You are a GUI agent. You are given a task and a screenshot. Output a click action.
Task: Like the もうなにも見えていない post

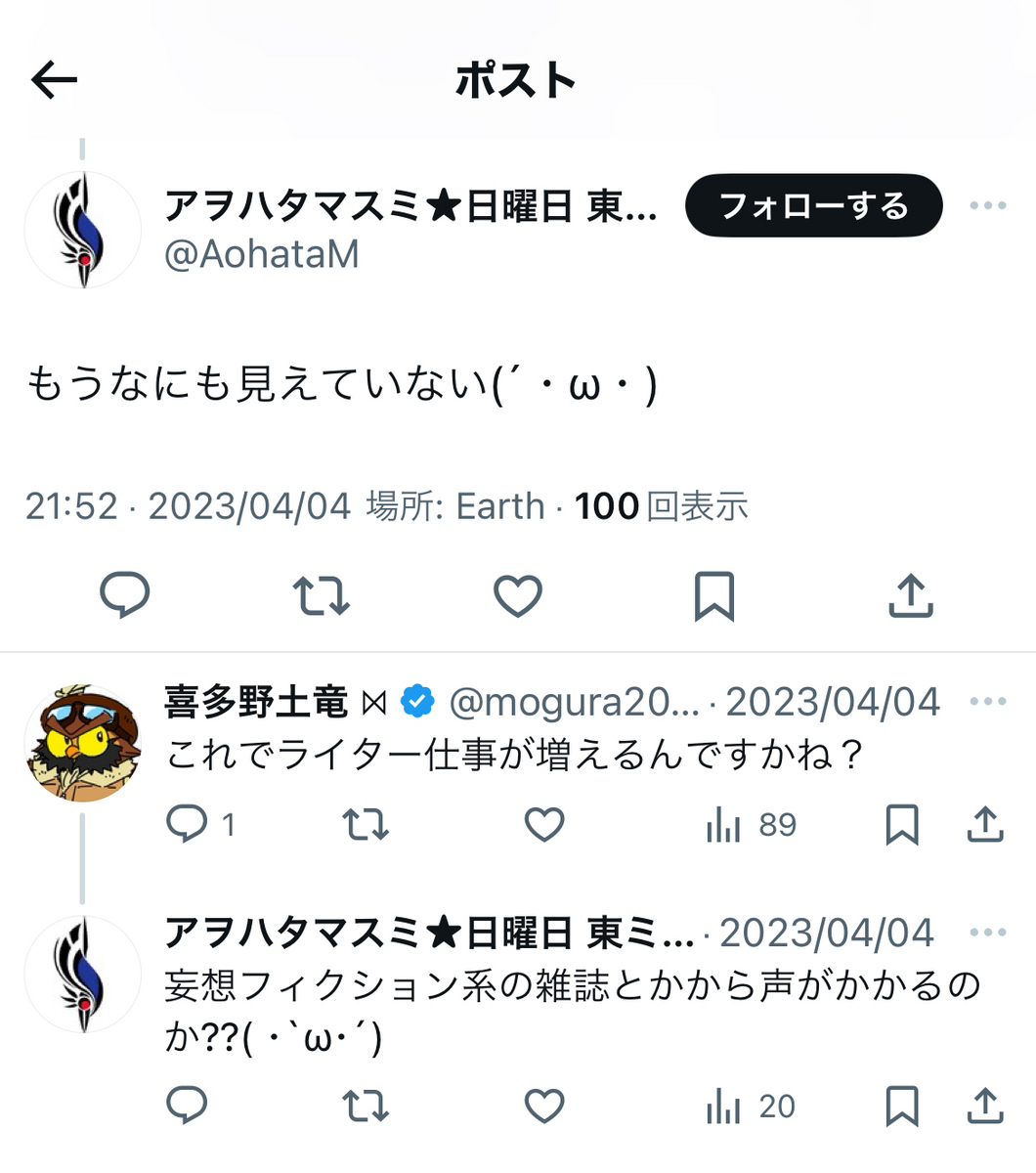[x=518, y=594]
